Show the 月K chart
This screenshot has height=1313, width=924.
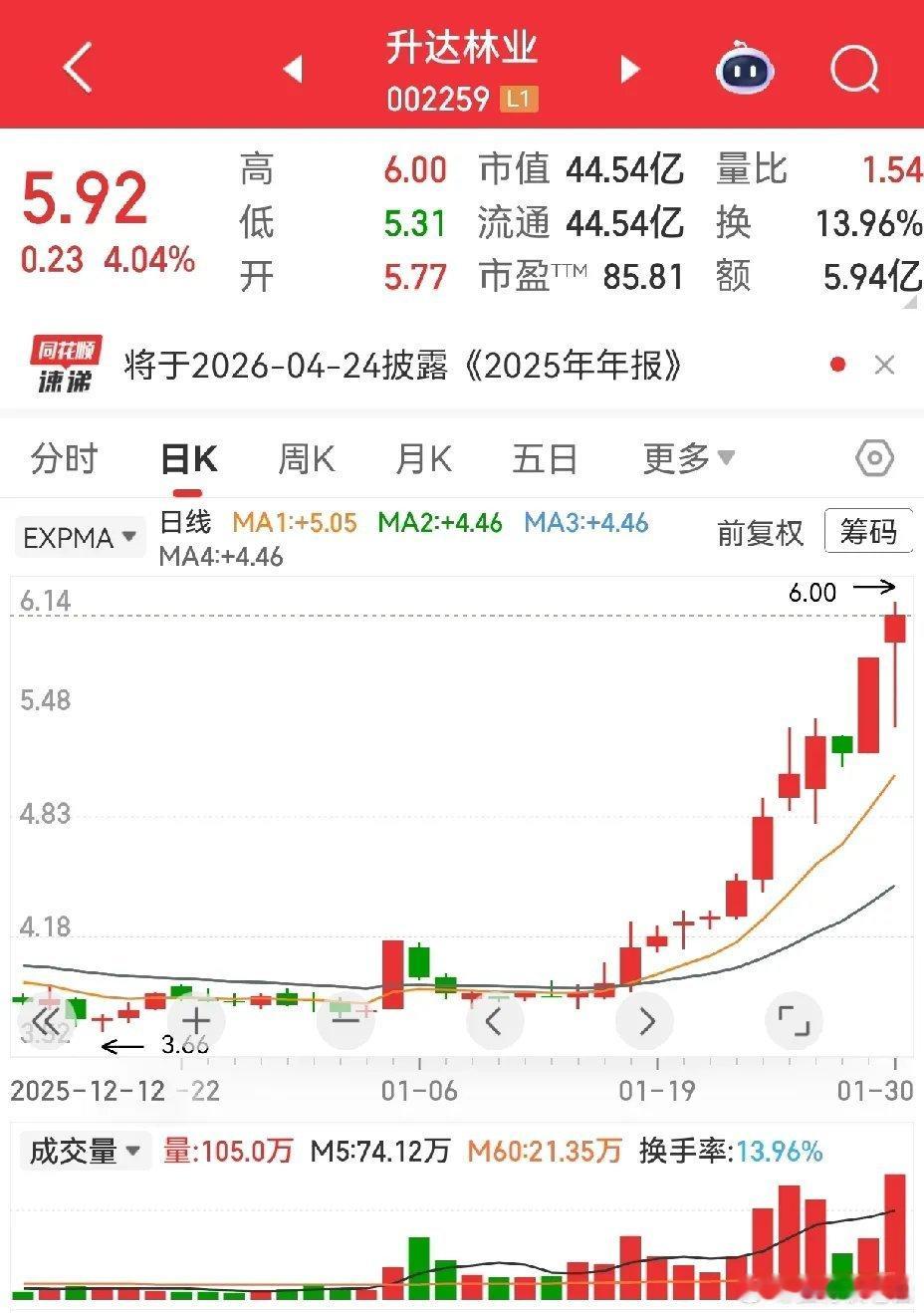click(423, 459)
